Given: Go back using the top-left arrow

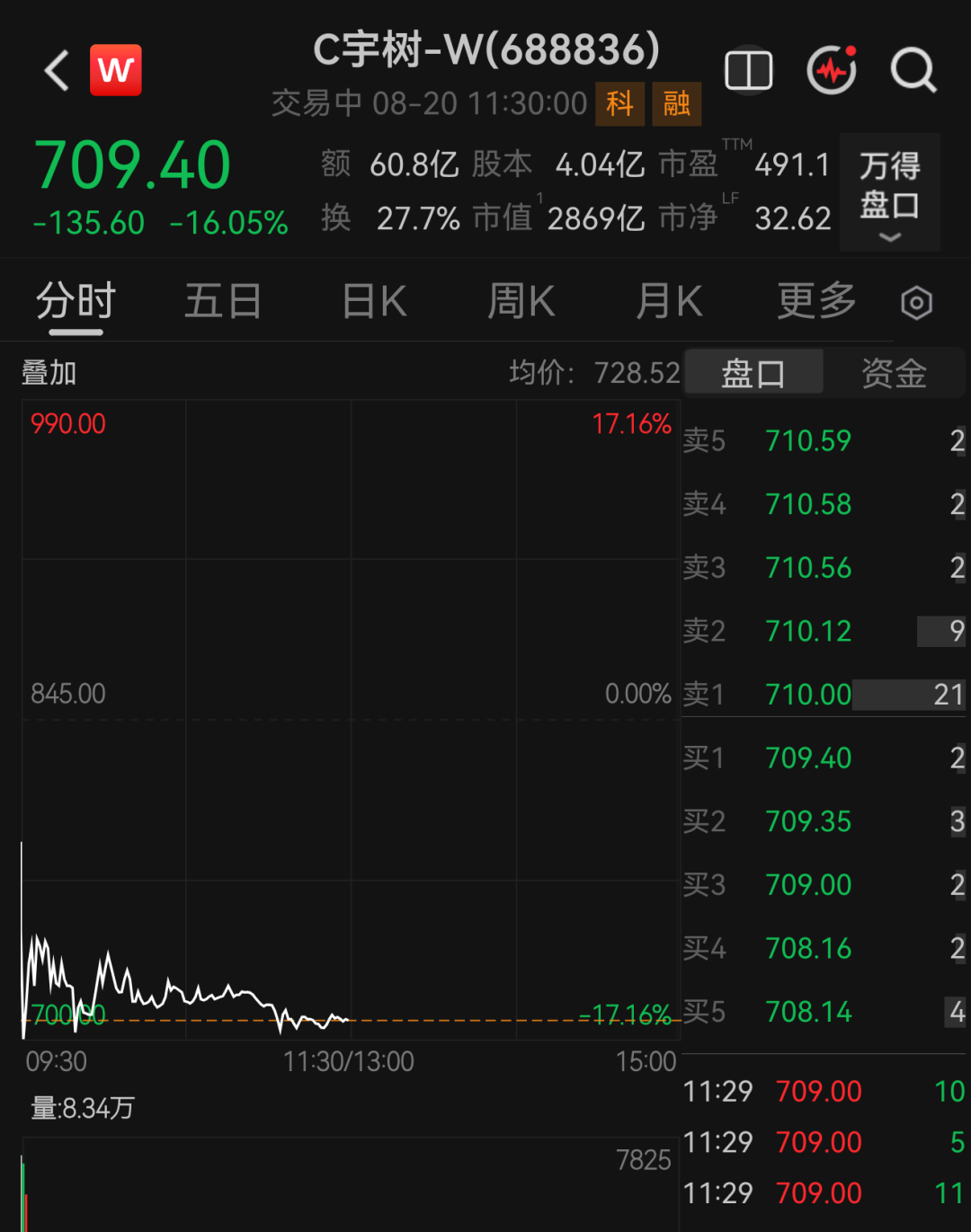Looking at the screenshot, I should coord(58,70).
